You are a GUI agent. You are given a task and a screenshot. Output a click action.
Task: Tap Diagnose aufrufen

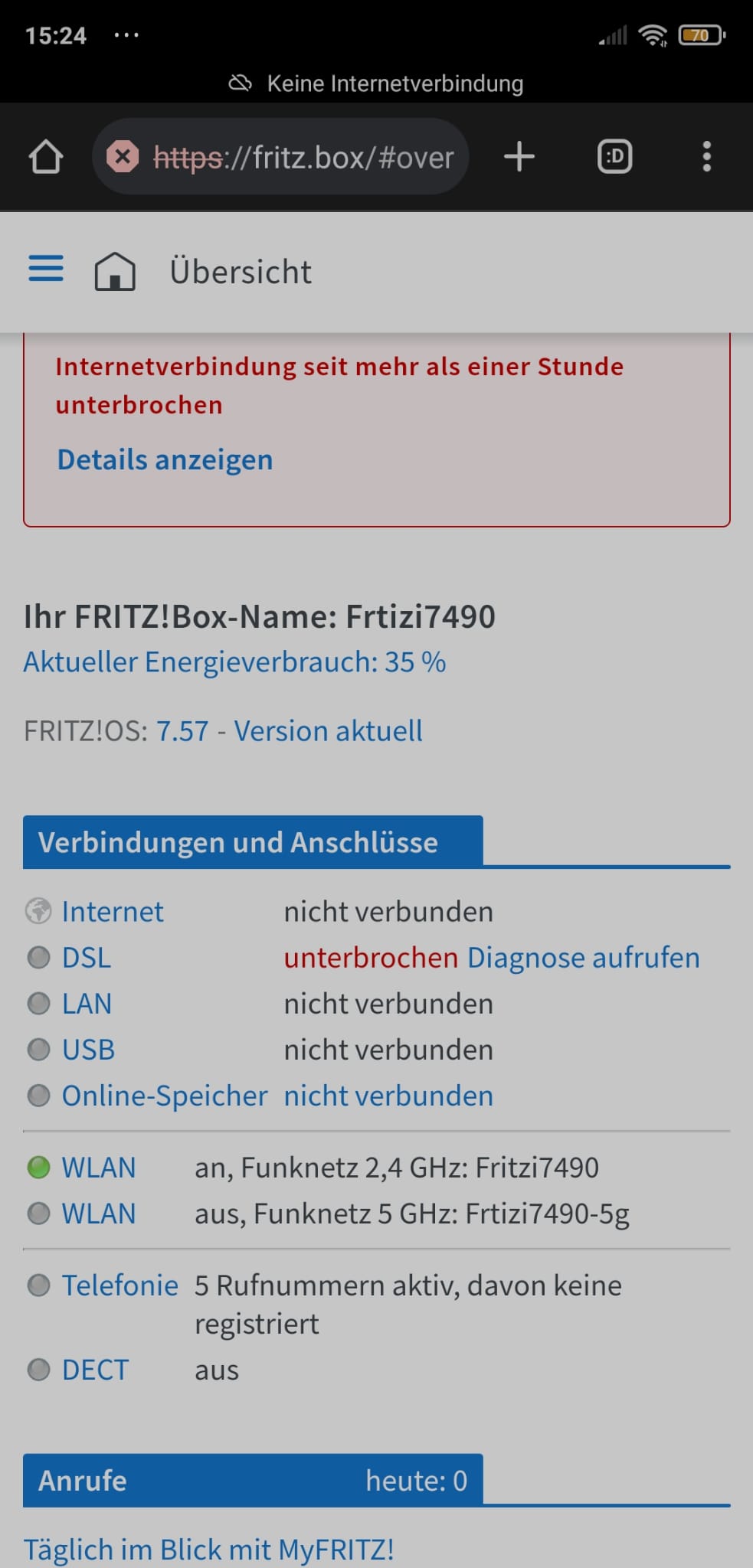[x=583, y=958]
